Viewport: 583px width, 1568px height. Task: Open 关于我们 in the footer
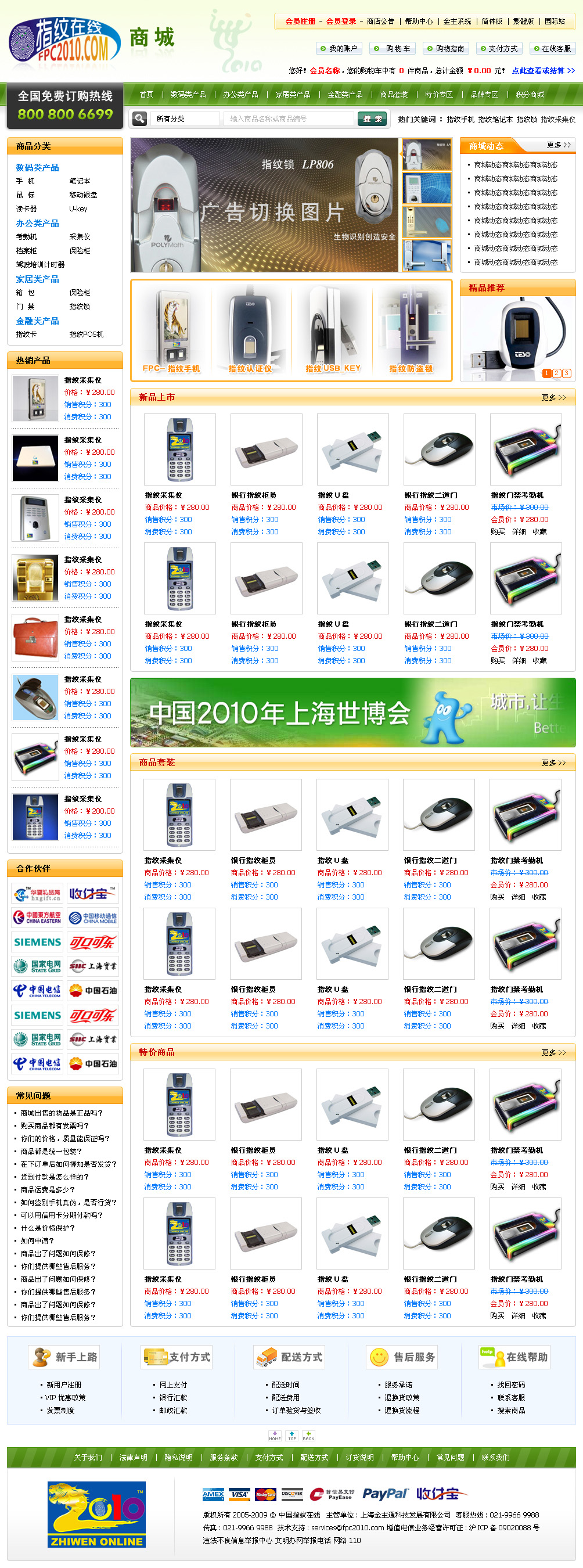tap(88, 1457)
